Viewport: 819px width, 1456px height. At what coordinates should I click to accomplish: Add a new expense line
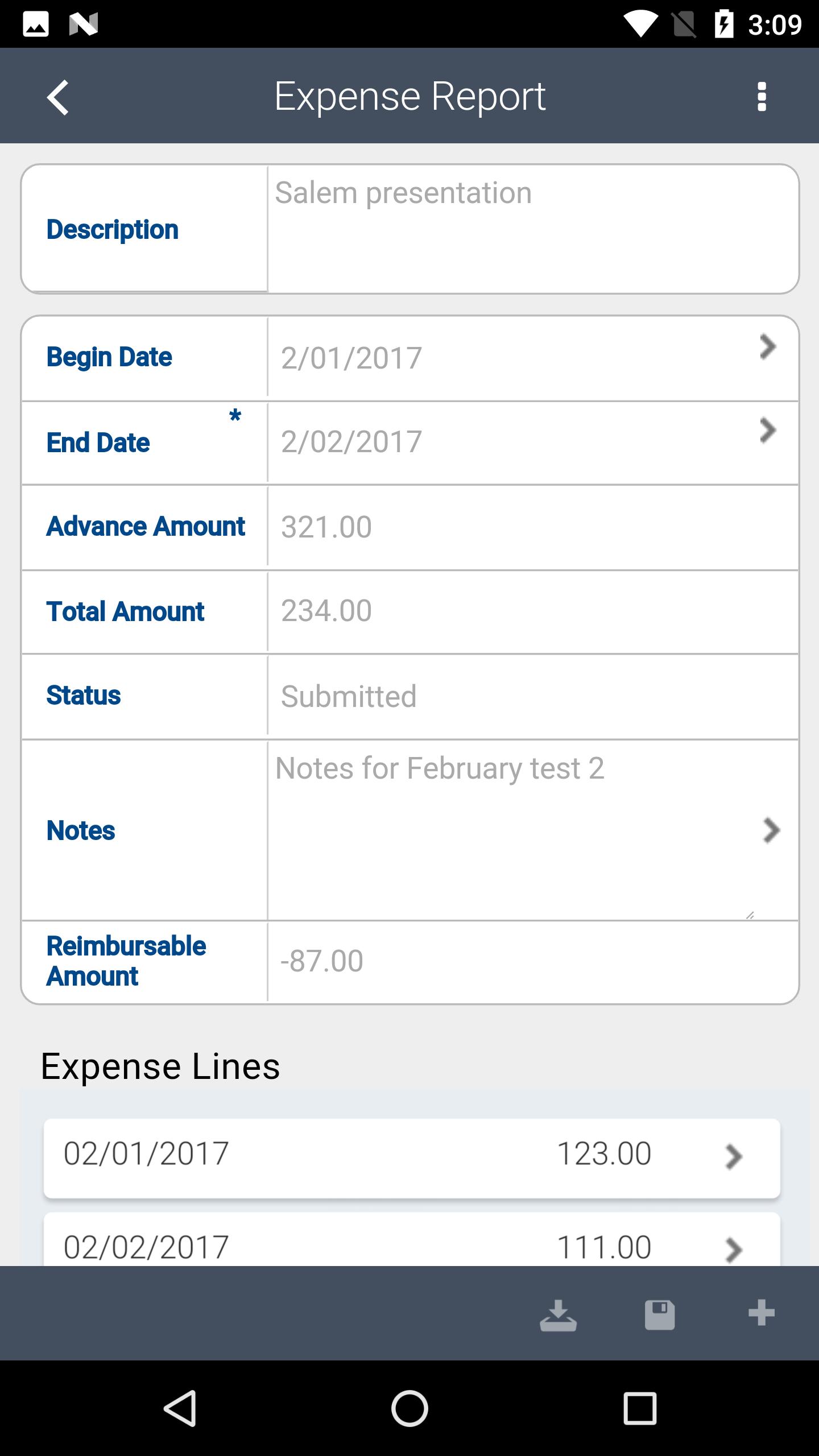click(761, 1314)
